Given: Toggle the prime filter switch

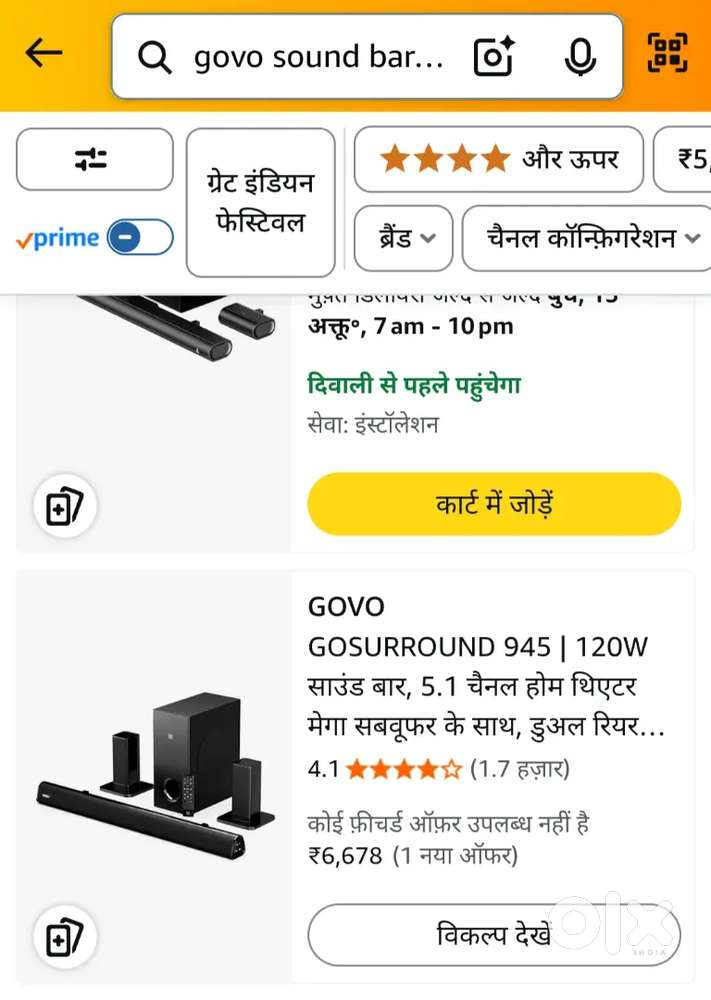Looking at the screenshot, I should pyautogui.click(x=140, y=238).
